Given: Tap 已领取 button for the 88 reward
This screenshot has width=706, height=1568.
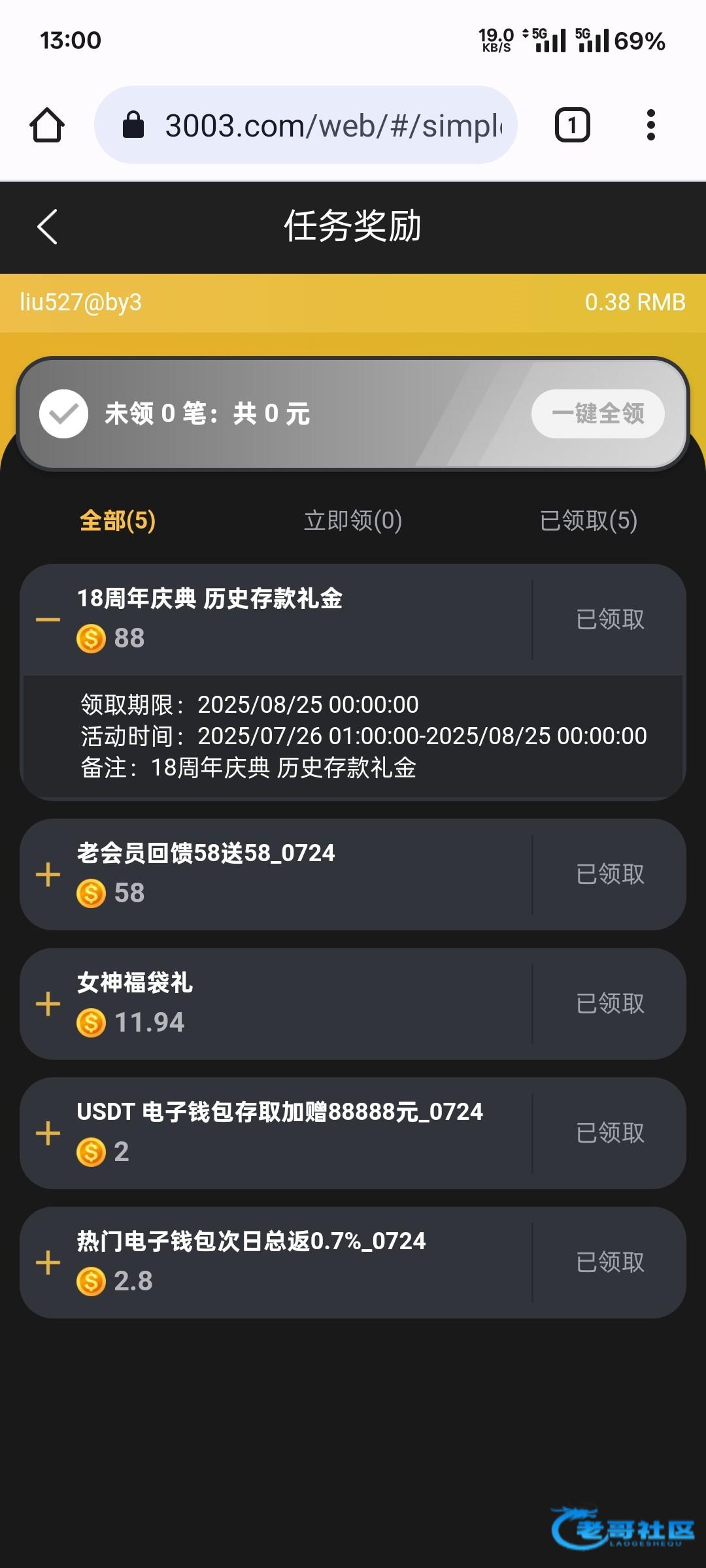Looking at the screenshot, I should [610, 619].
